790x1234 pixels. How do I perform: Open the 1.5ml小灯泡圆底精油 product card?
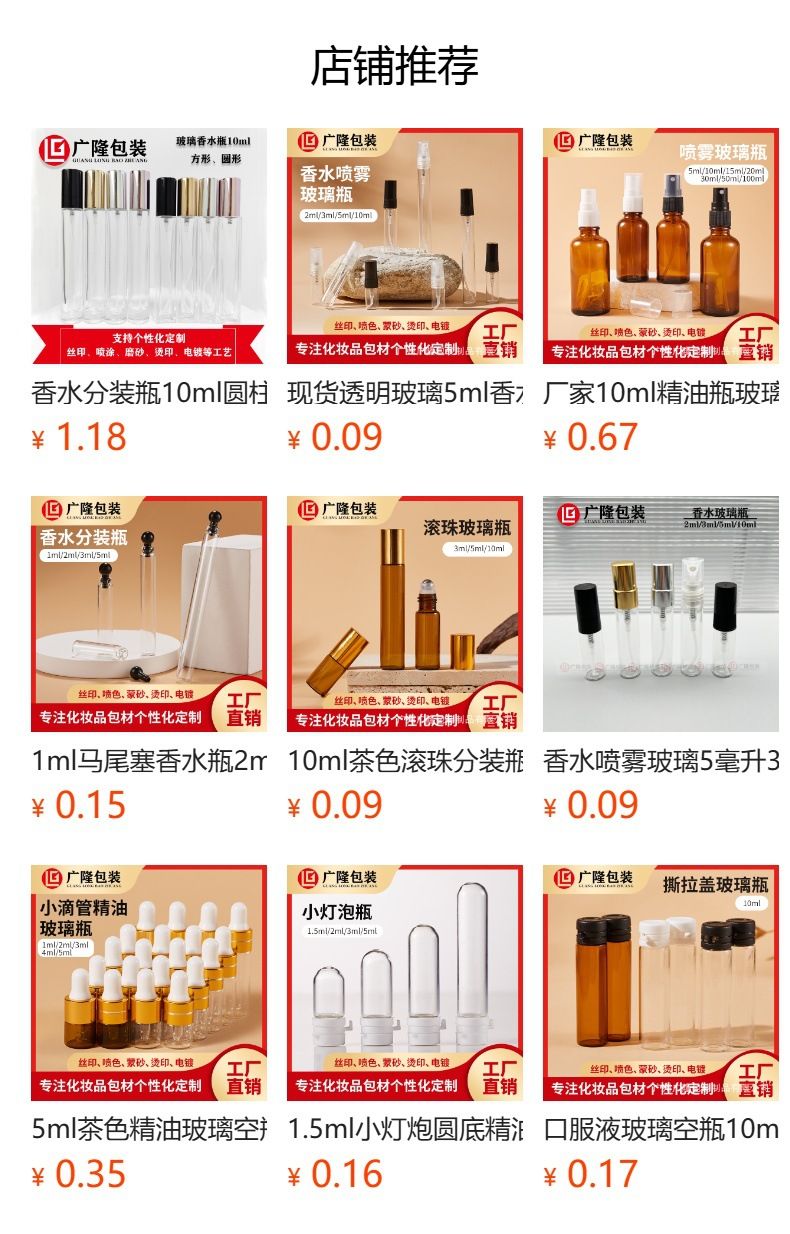click(x=405, y=1029)
